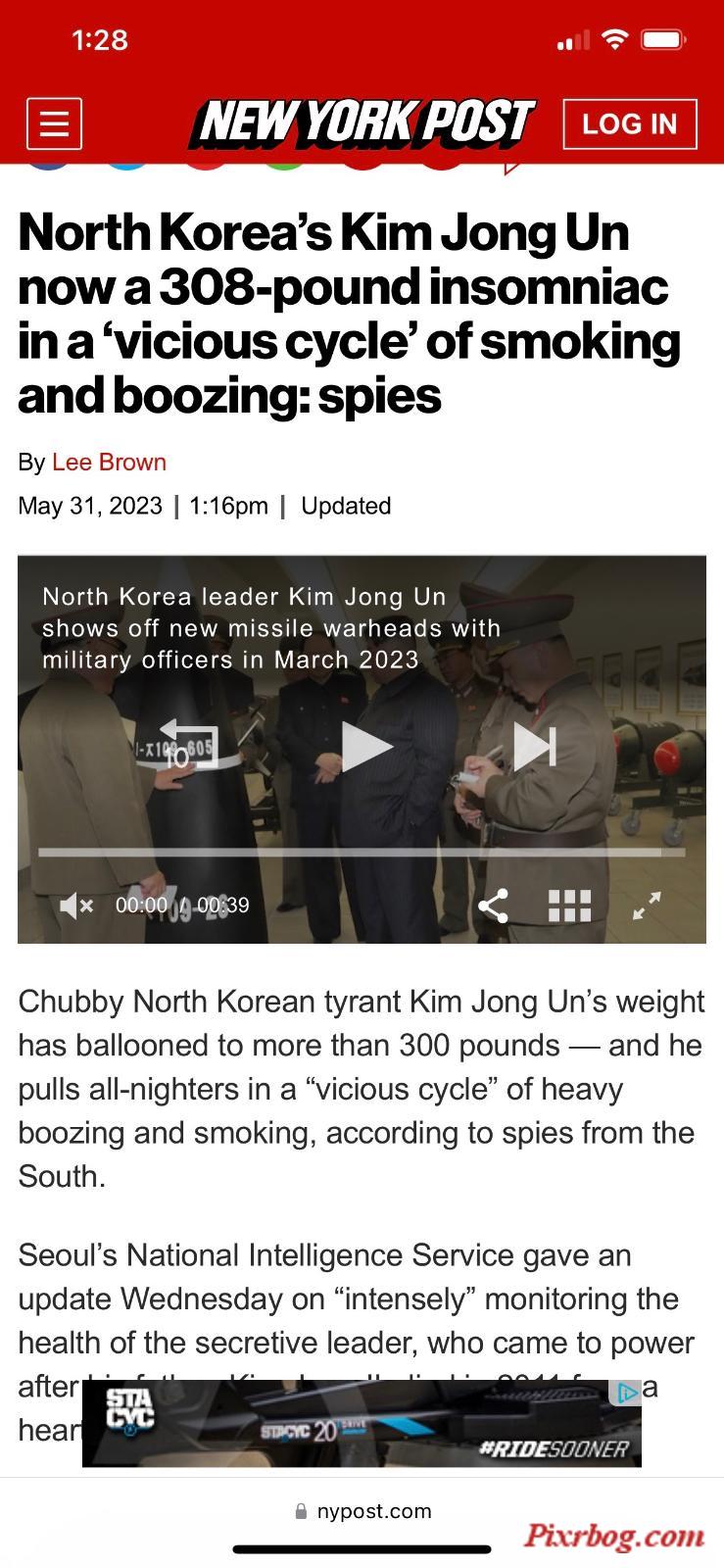The width and height of the screenshot is (724, 1568).
Task: Tap the nypost.com address bar
Action: coord(362,1511)
